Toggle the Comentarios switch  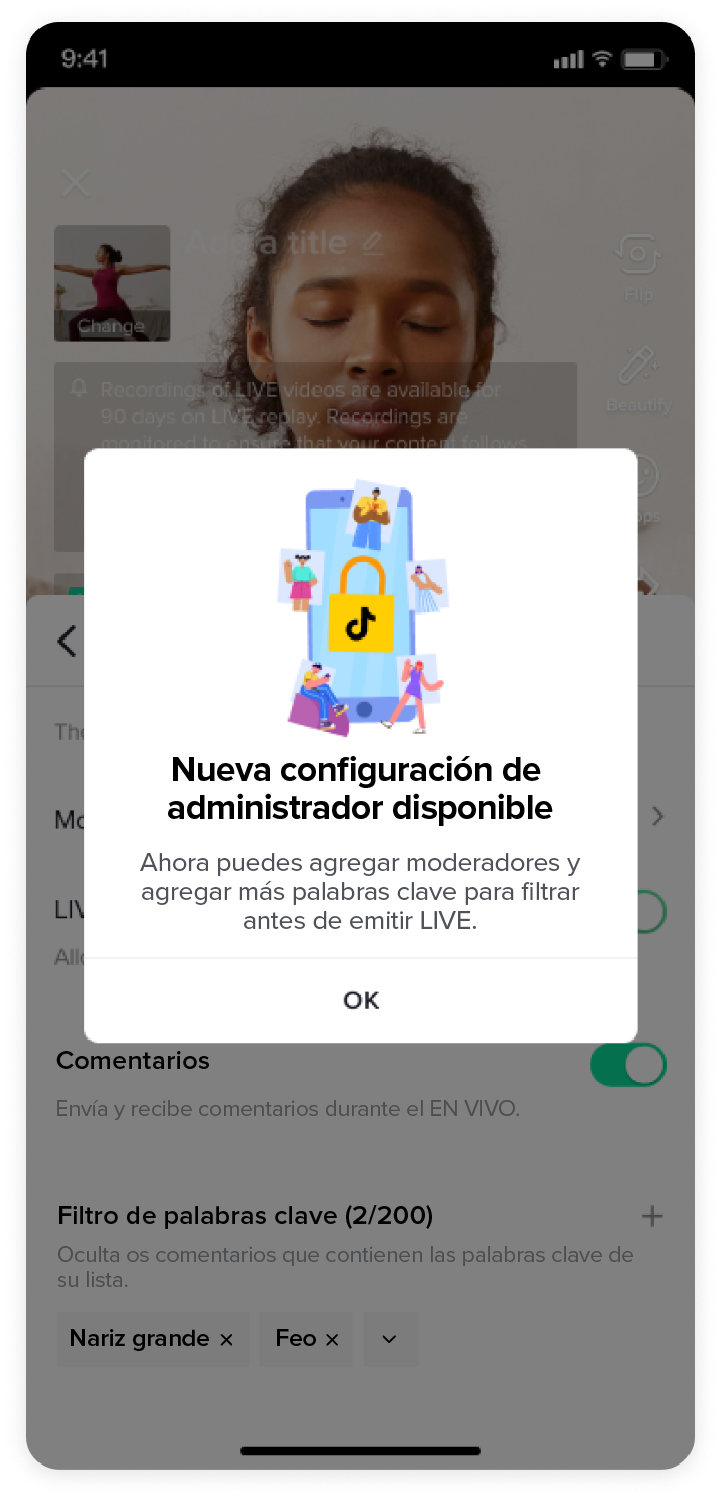627,1064
